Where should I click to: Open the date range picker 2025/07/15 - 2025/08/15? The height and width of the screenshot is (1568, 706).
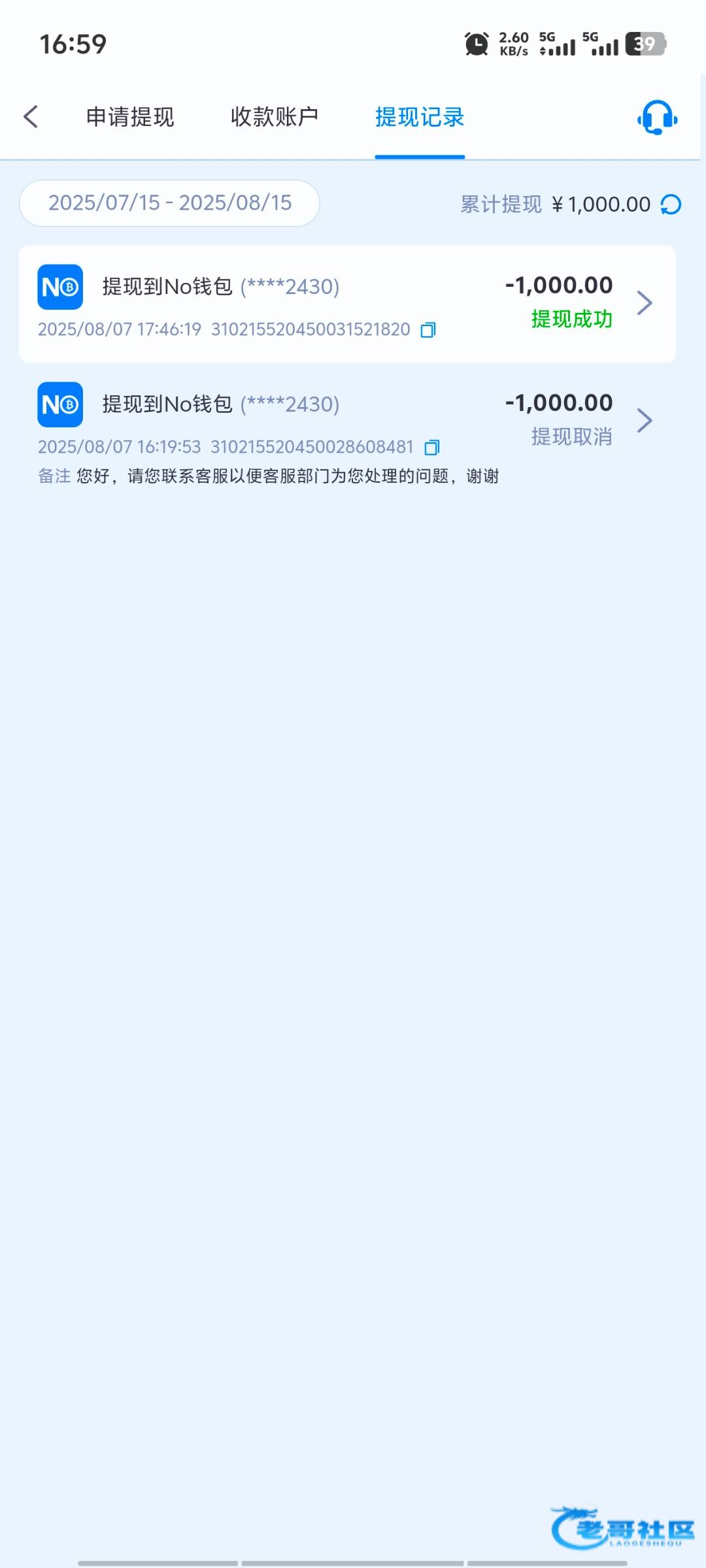pyautogui.click(x=169, y=203)
